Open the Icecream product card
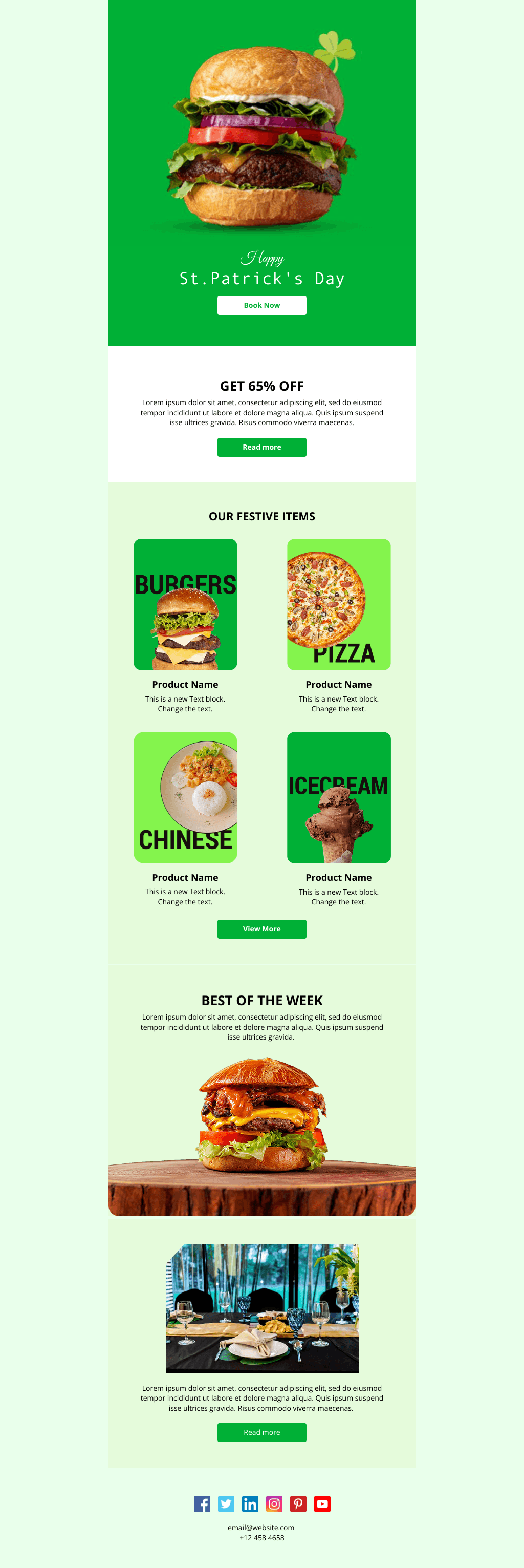 pos(338,797)
